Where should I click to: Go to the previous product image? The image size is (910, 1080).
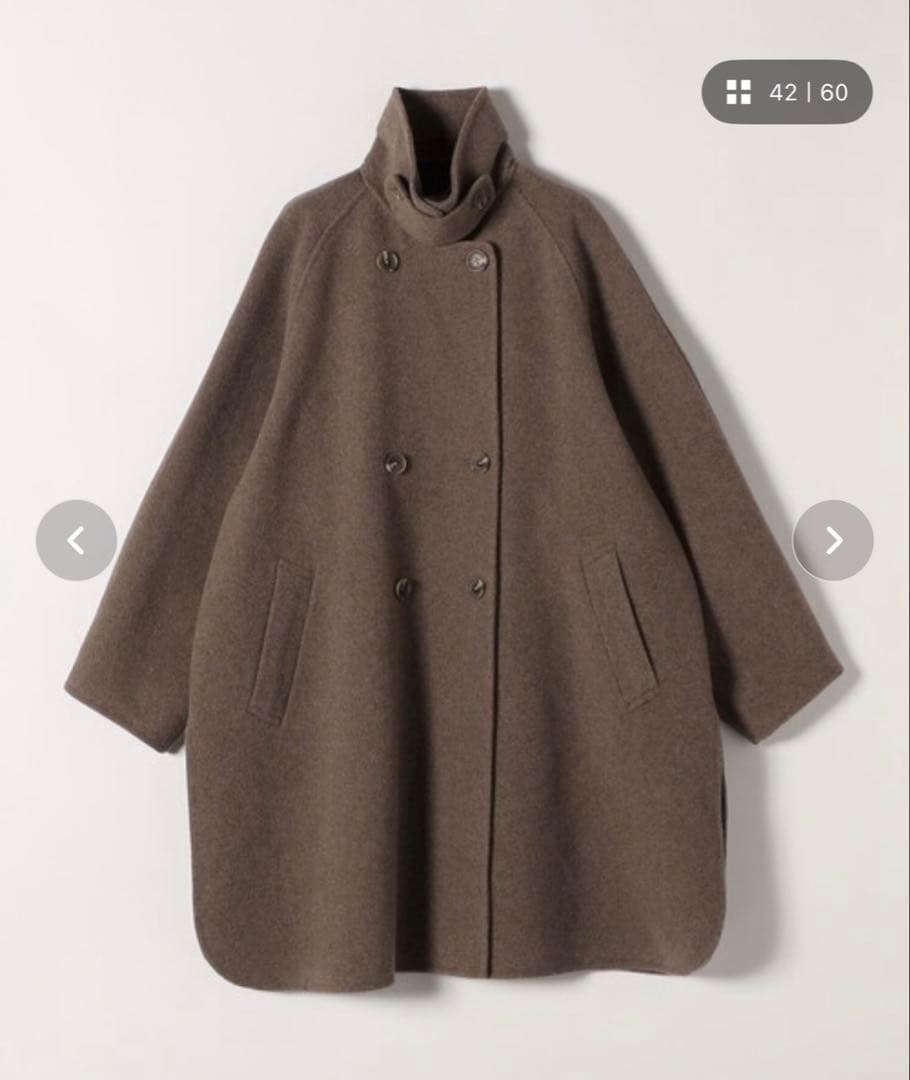click(x=76, y=540)
